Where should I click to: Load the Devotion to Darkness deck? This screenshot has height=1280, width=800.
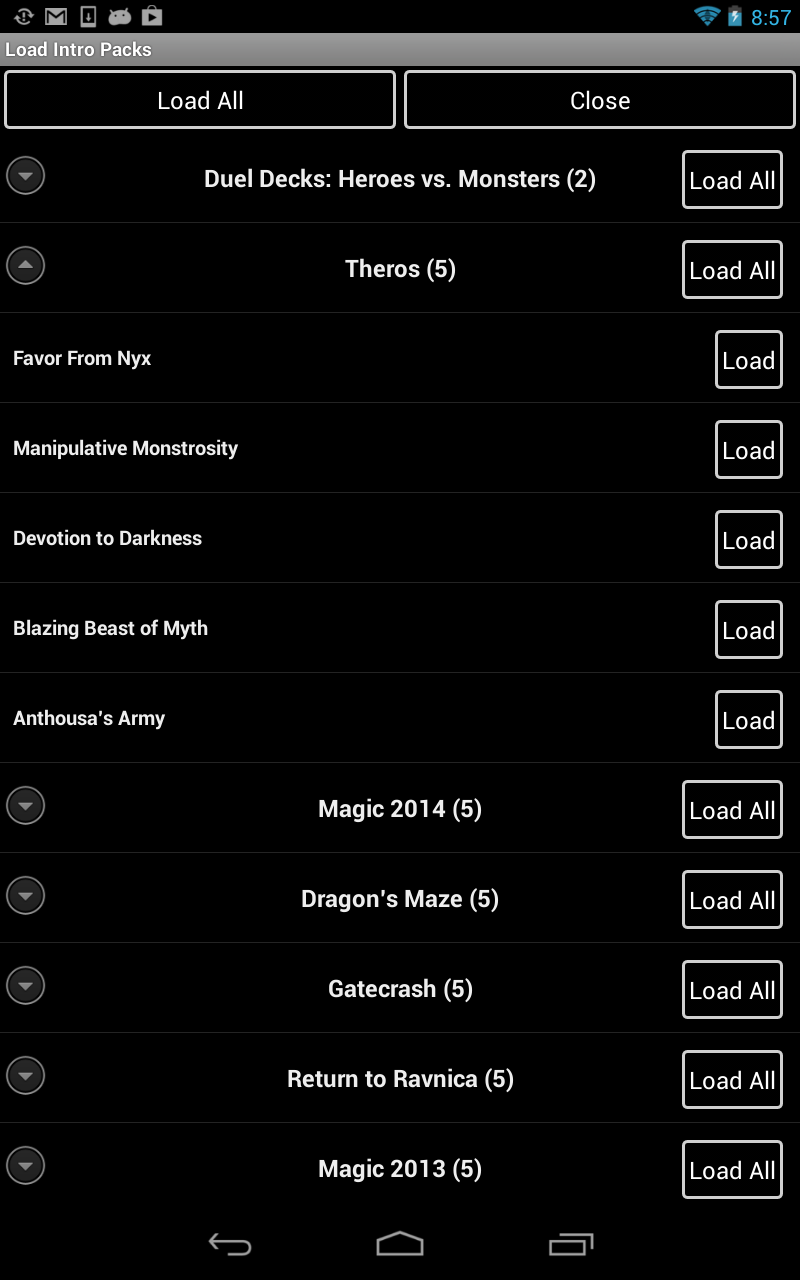(x=749, y=540)
